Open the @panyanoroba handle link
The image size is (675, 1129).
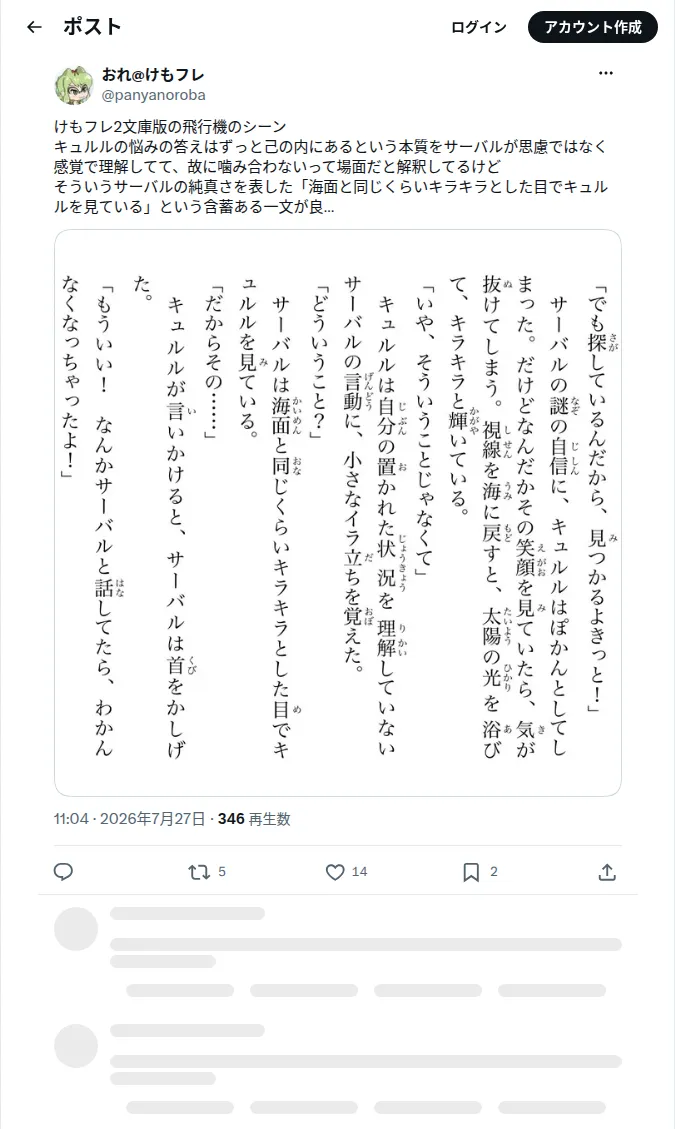tap(153, 95)
